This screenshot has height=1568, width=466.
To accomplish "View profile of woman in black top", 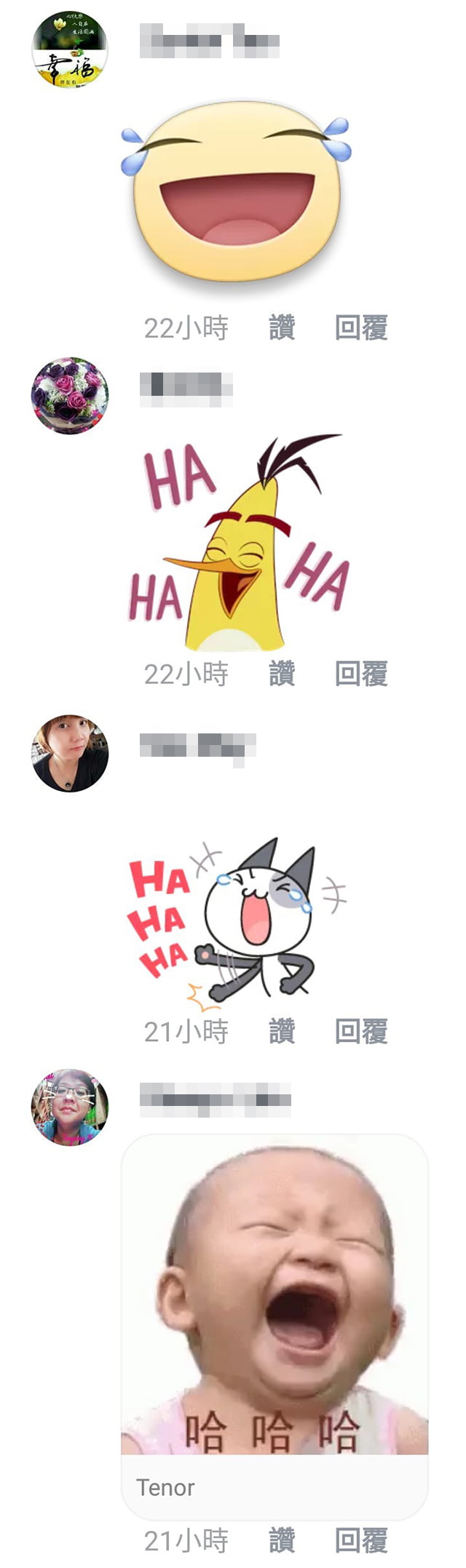I will click(x=70, y=752).
